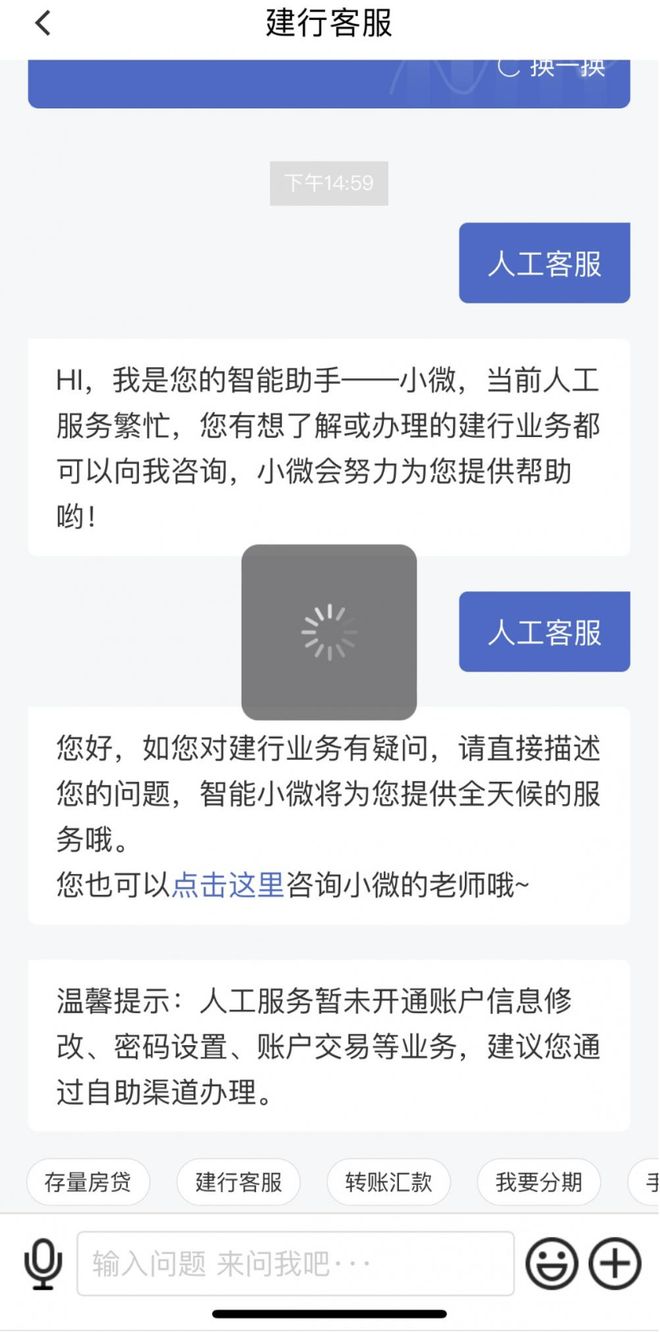Tap the 换一换 refresh button
The image size is (660, 1332).
click(552, 67)
